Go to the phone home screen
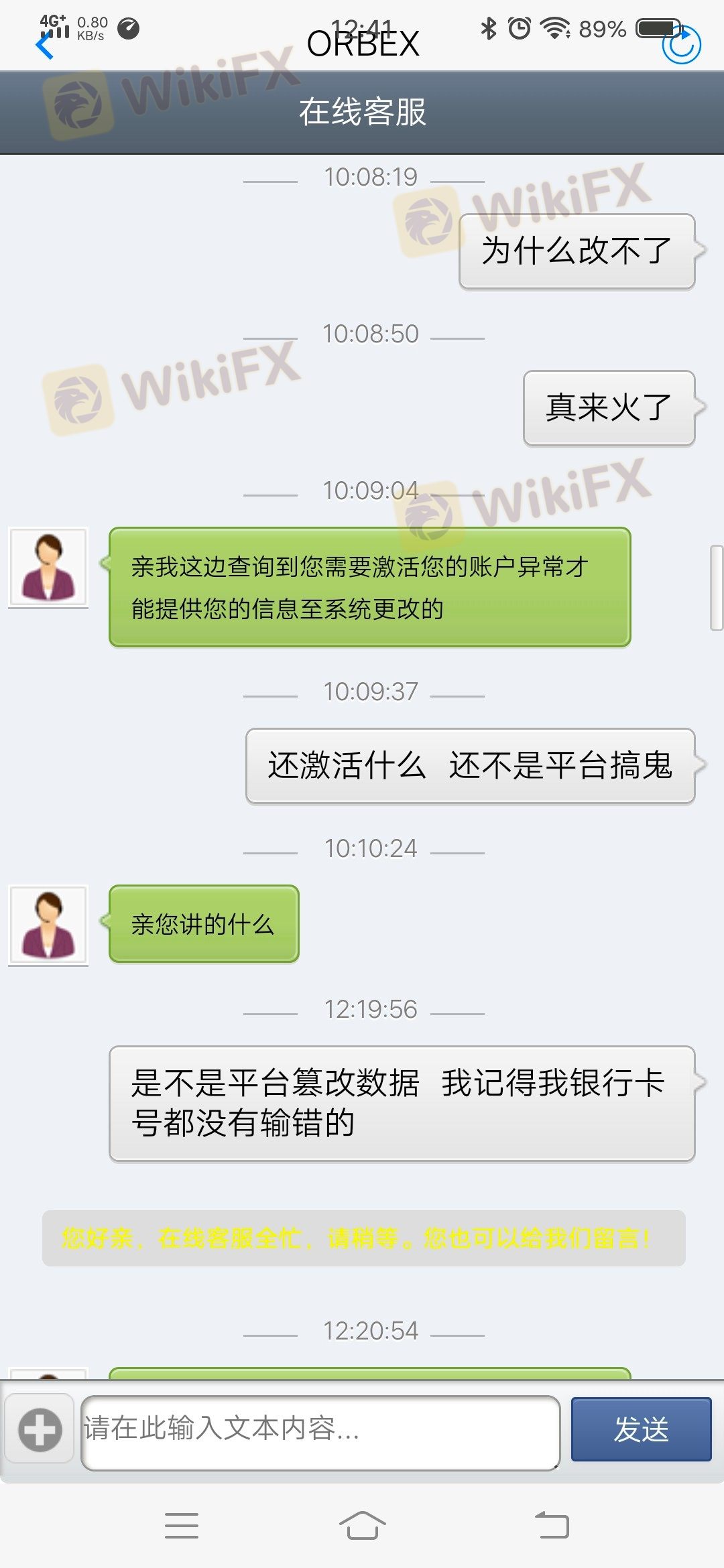The width and height of the screenshot is (724, 1568). pyautogui.click(x=362, y=1526)
